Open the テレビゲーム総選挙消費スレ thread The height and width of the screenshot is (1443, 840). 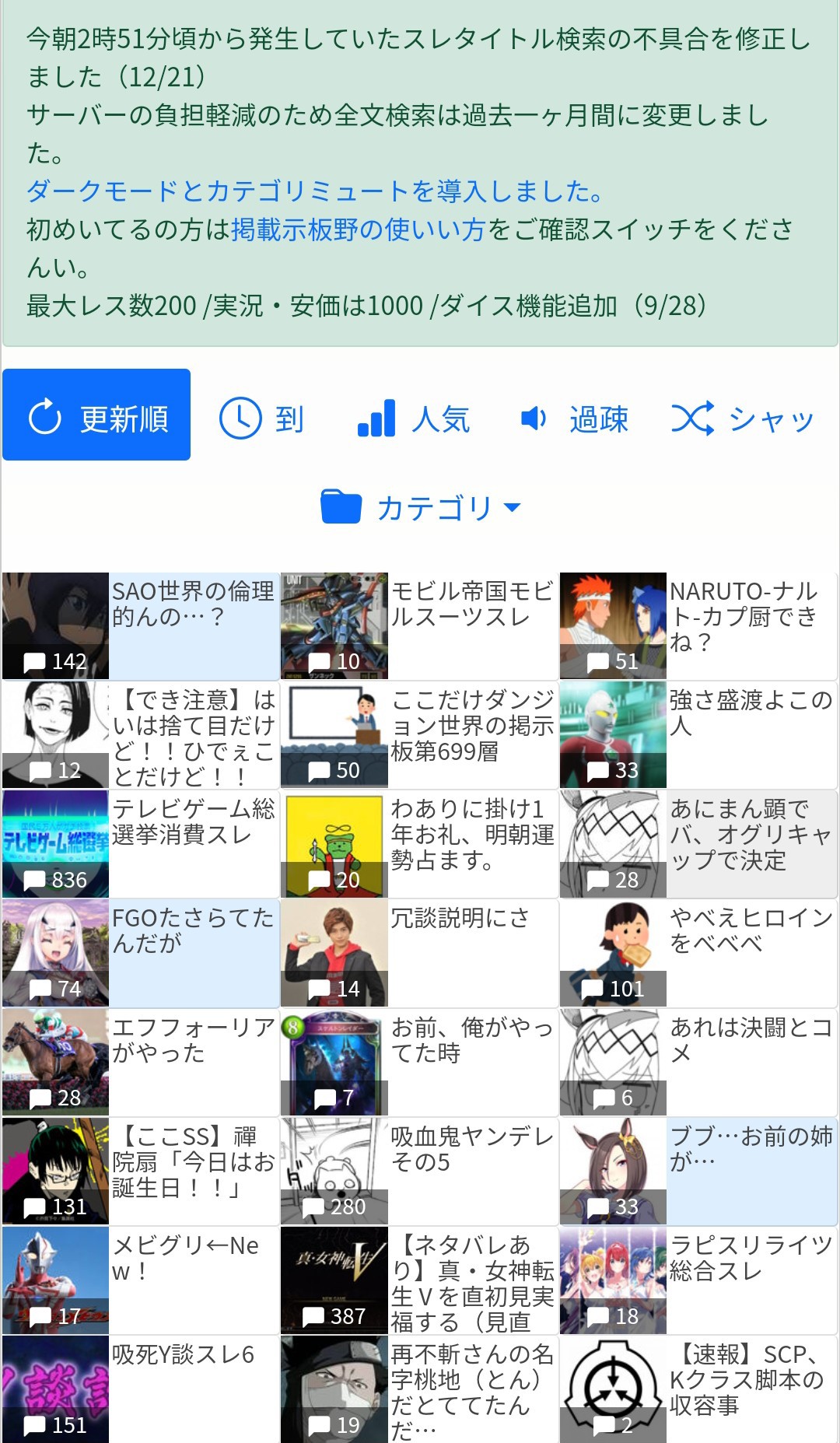tap(140, 844)
